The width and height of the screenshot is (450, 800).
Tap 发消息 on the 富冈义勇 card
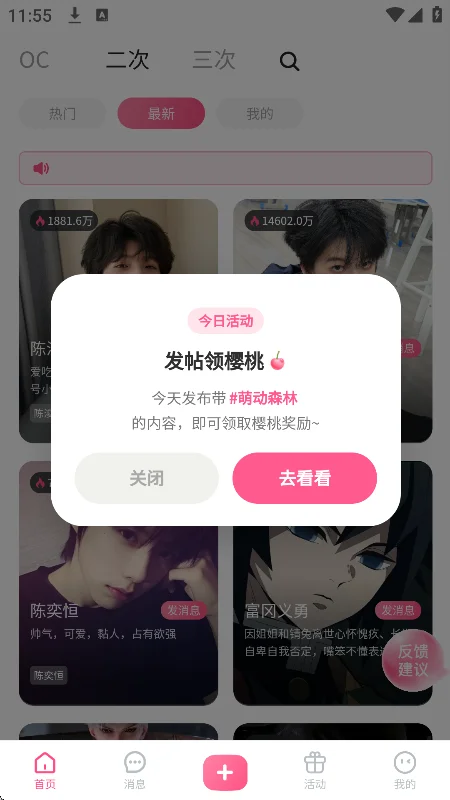[x=398, y=610]
